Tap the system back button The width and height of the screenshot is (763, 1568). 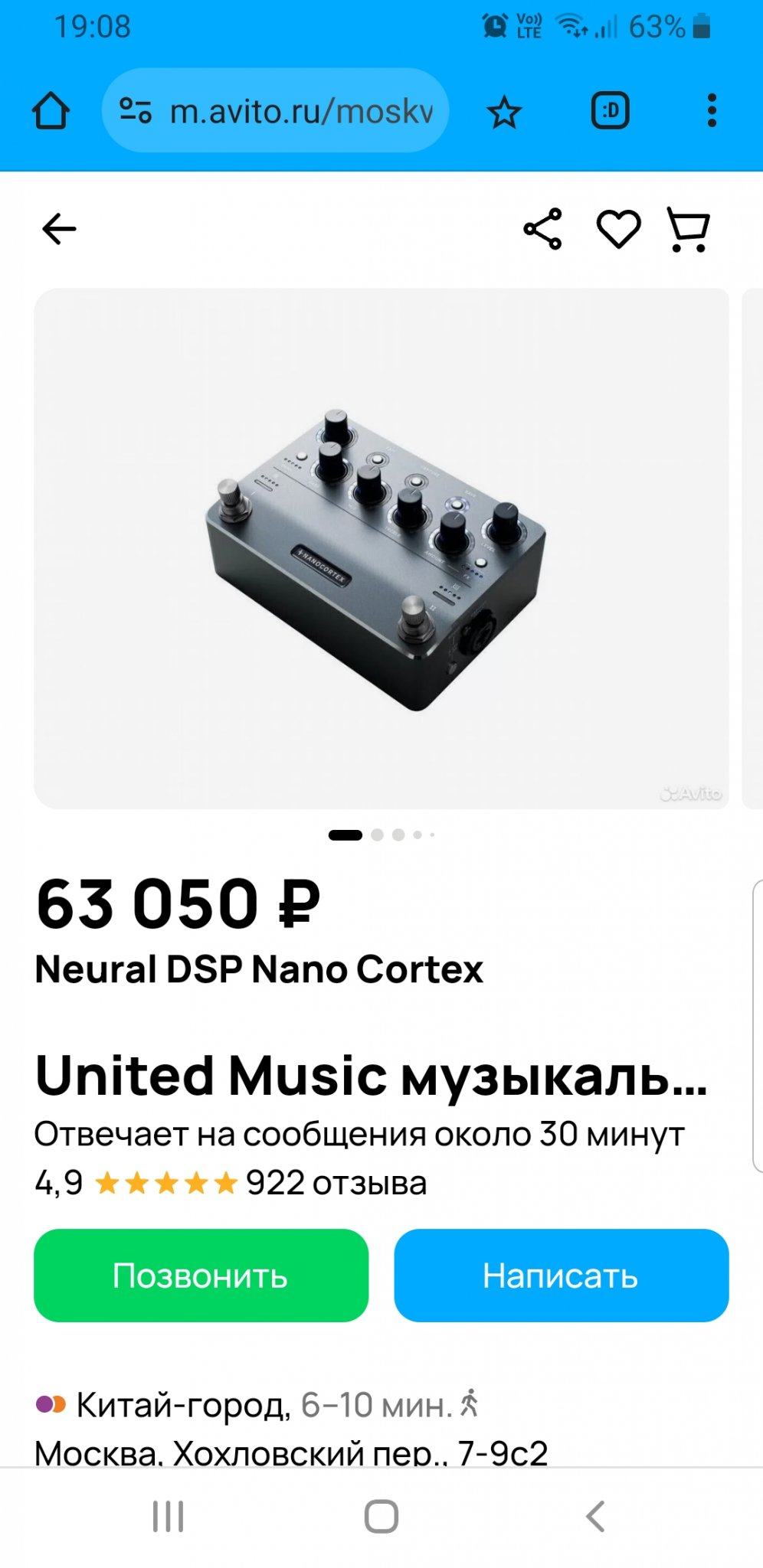pyautogui.click(x=594, y=1516)
